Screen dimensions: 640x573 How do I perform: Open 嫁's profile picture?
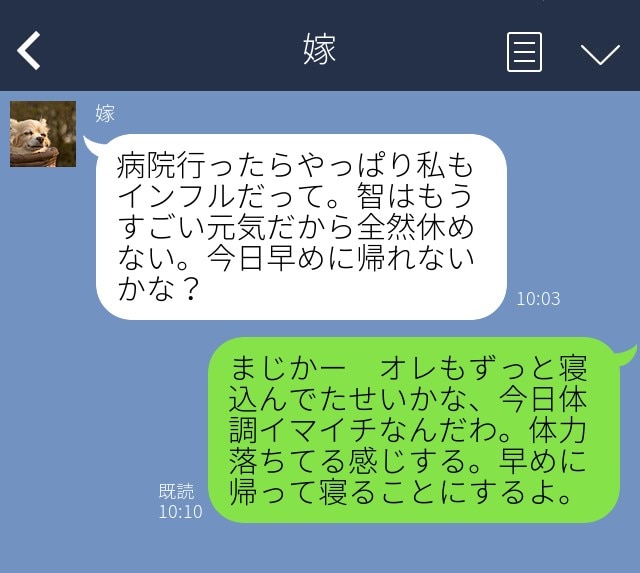coord(43,134)
